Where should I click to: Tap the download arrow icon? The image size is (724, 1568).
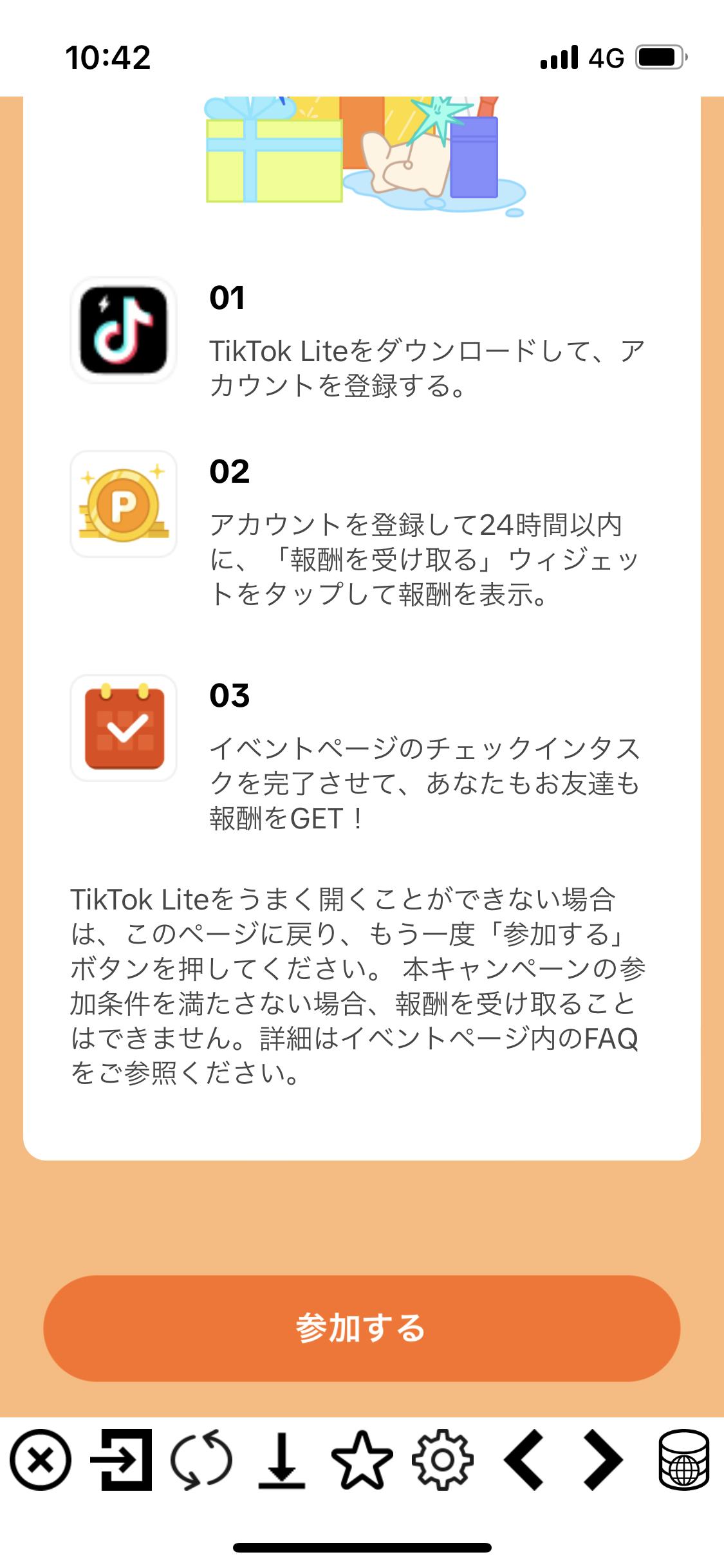point(281,1459)
